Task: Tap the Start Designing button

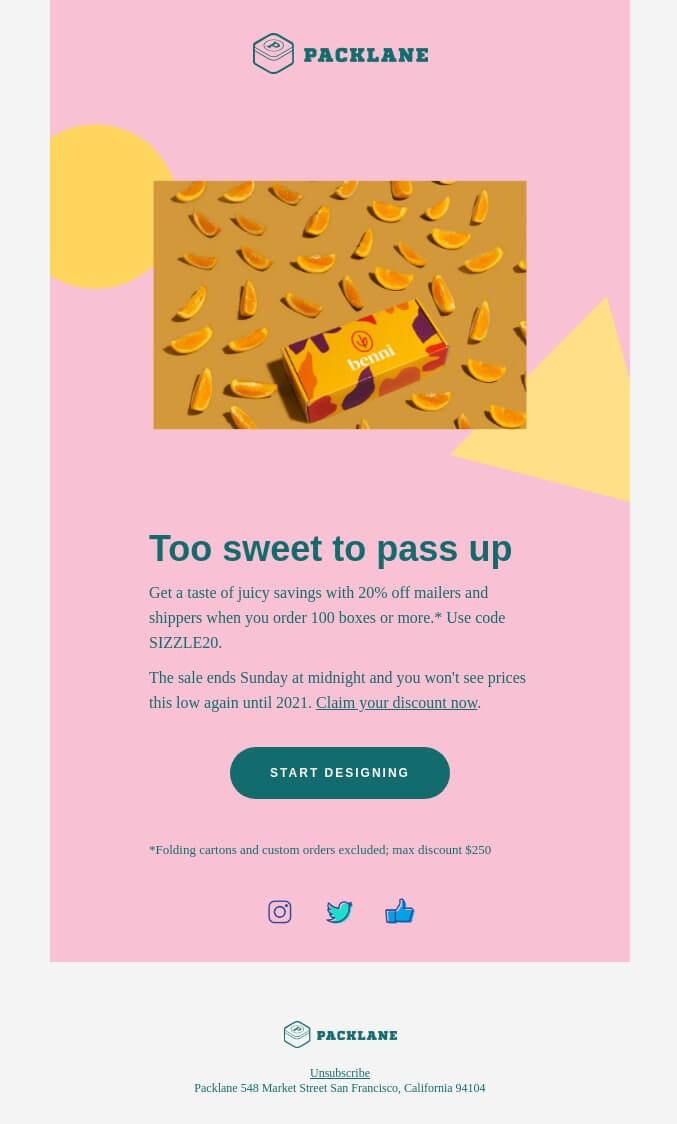Action: click(x=339, y=773)
